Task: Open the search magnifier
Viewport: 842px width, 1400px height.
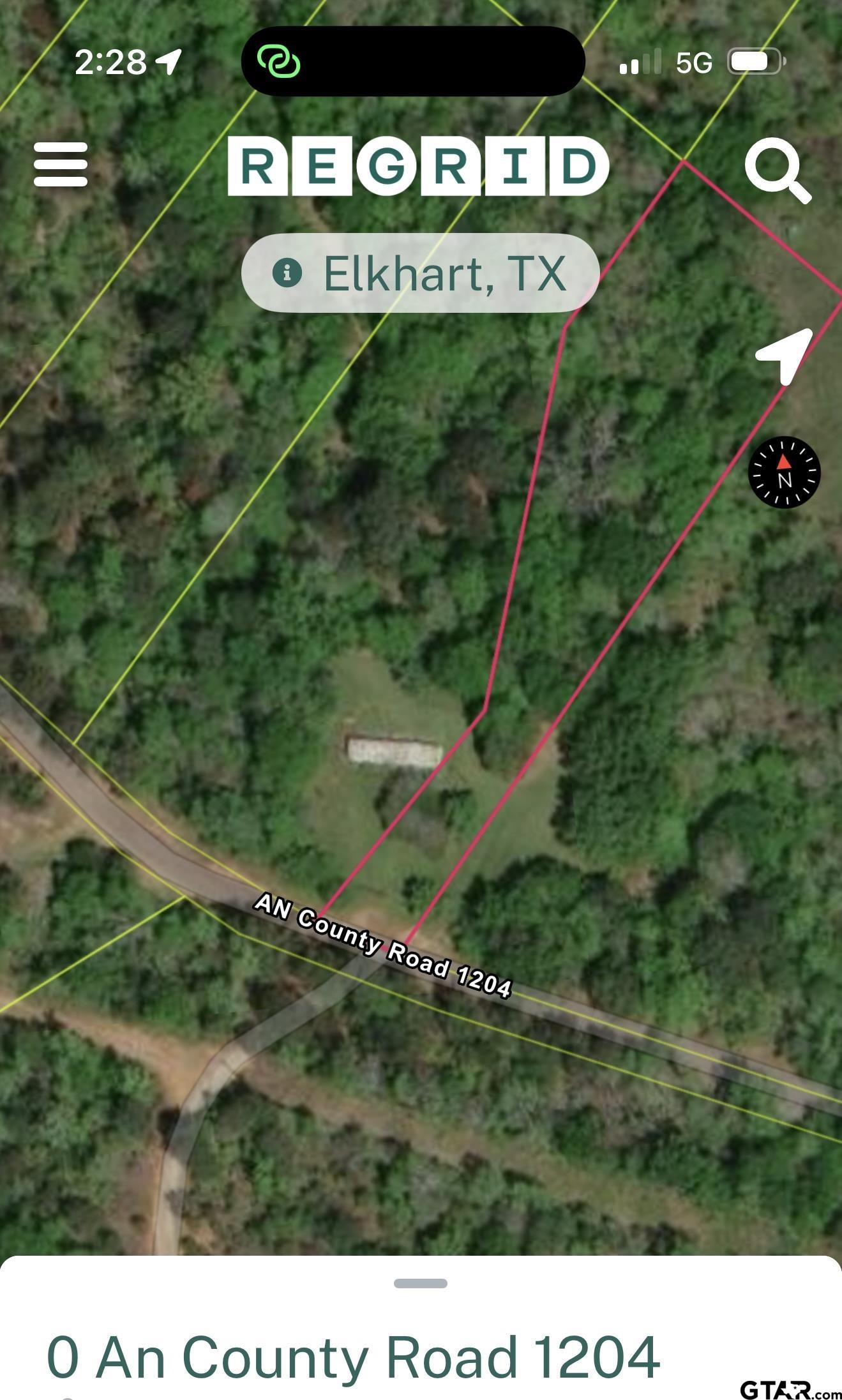Action: (x=777, y=169)
